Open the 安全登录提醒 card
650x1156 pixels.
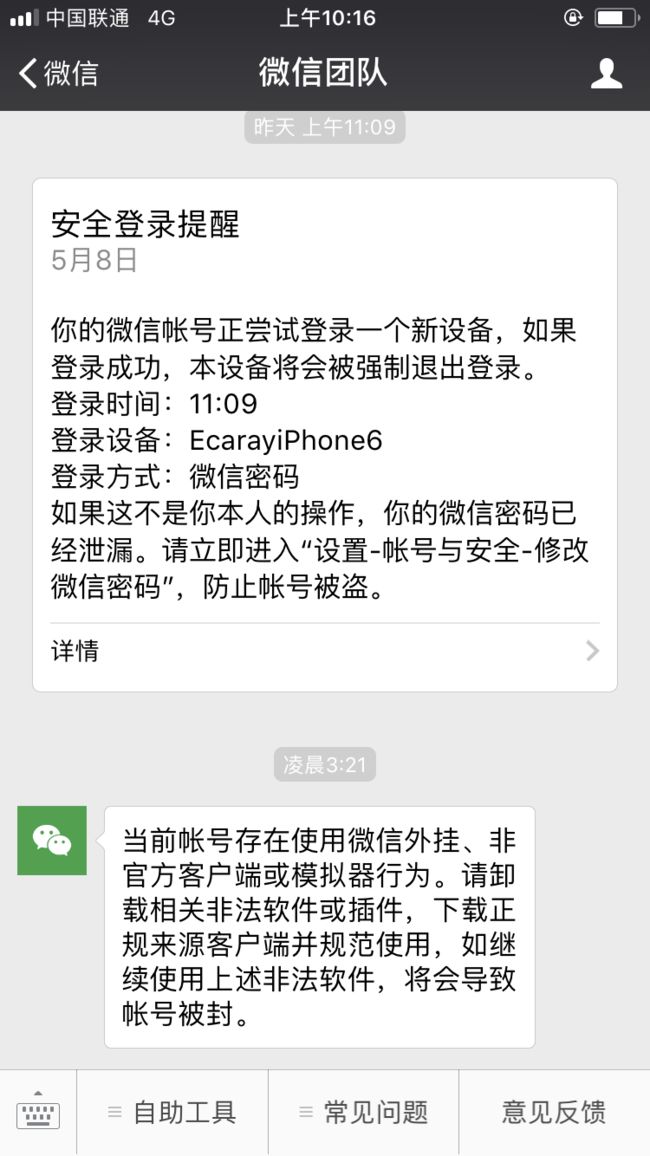[x=324, y=435]
